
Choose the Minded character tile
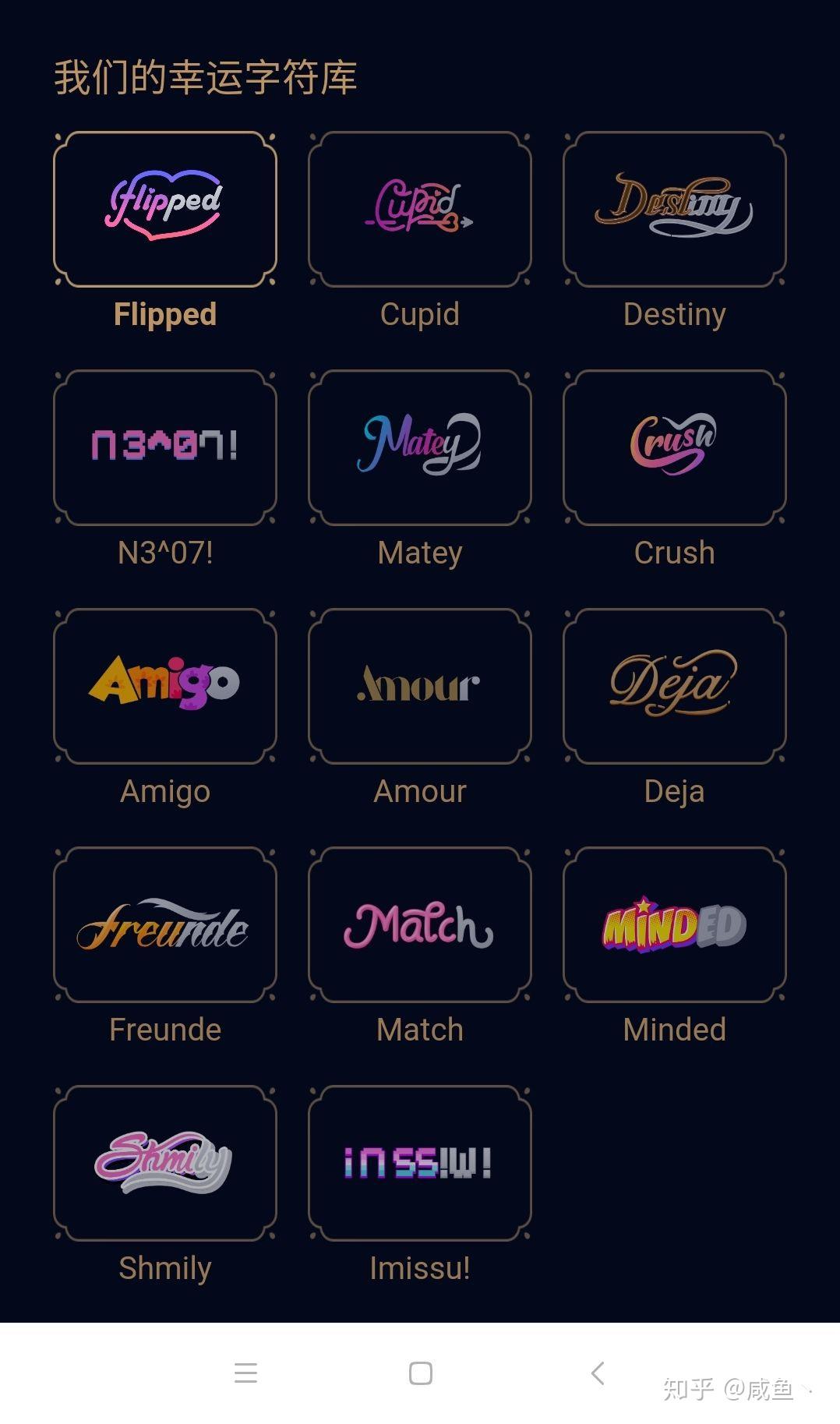pos(675,924)
